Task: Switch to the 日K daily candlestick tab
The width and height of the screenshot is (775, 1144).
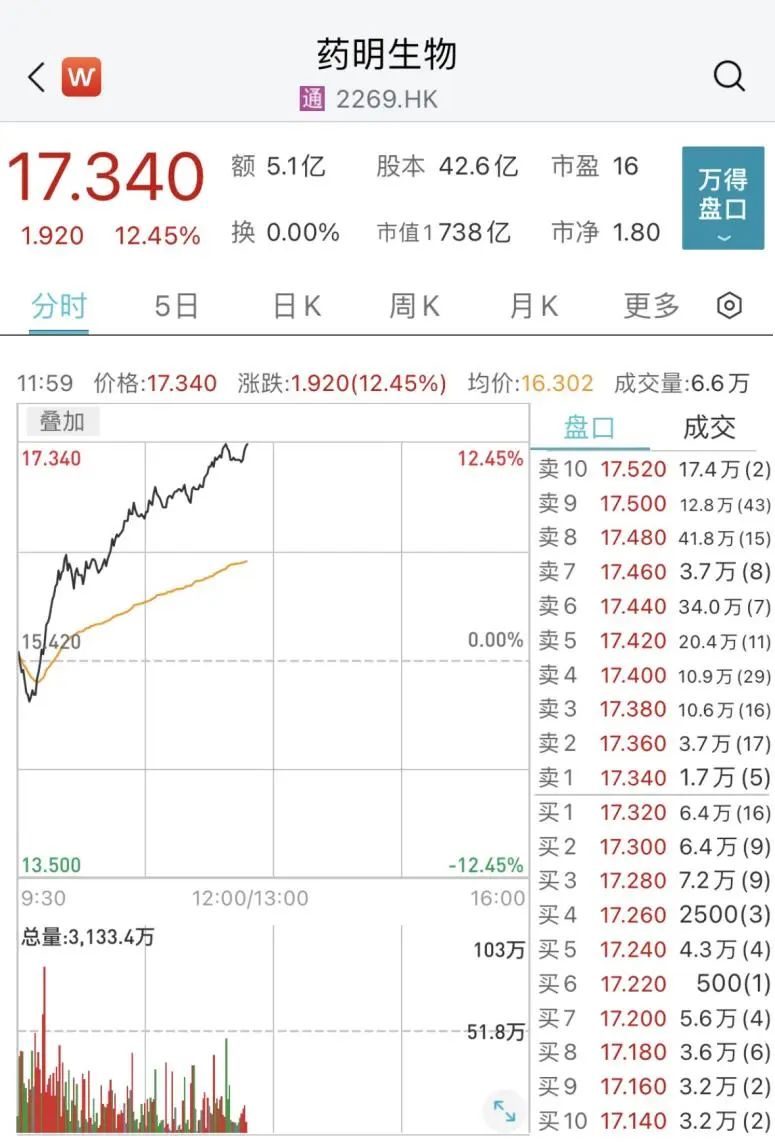Action: (293, 306)
